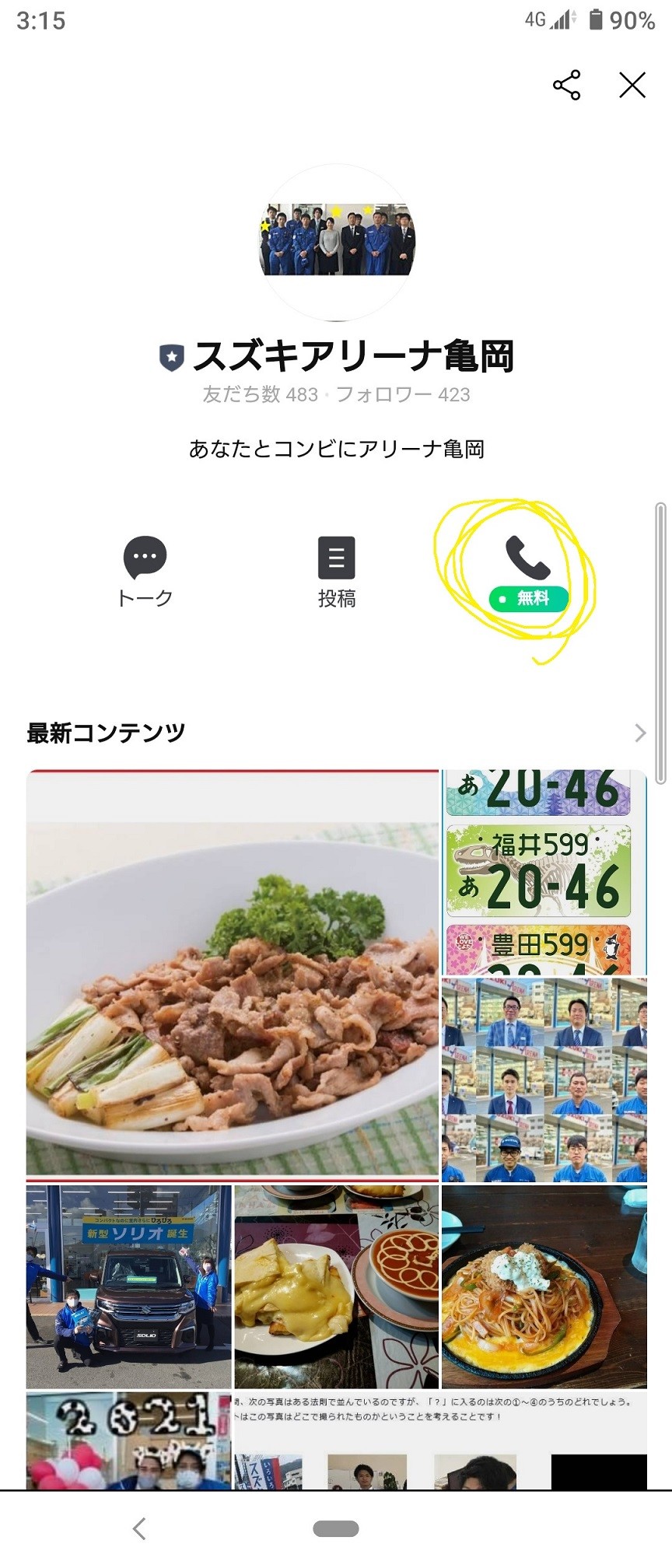View the account profile picture
The width and height of the screenshot is (672, 1568).
pos(337,242)
